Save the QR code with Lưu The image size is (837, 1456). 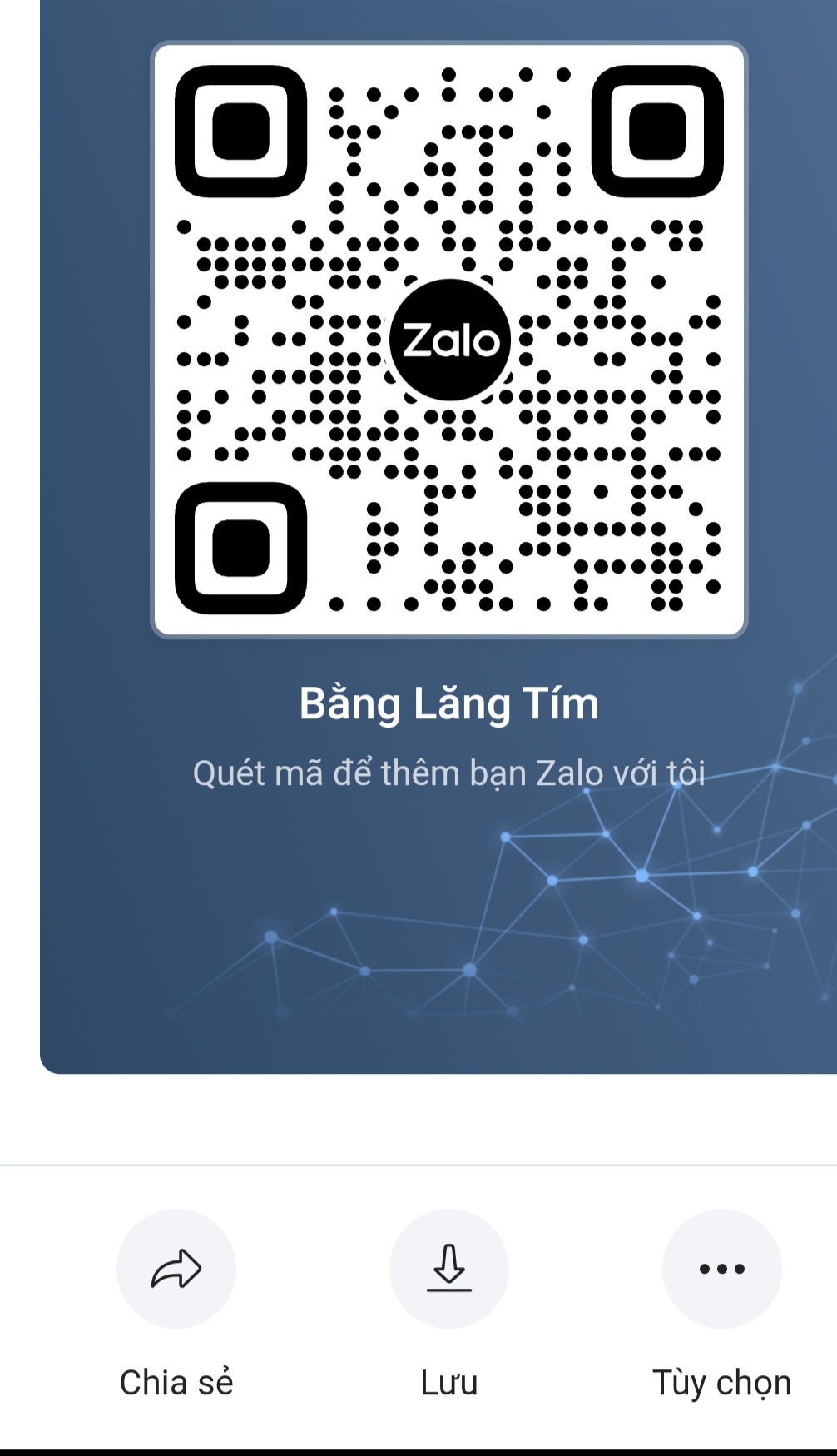pyautogui.click(x=449, y=1269)
